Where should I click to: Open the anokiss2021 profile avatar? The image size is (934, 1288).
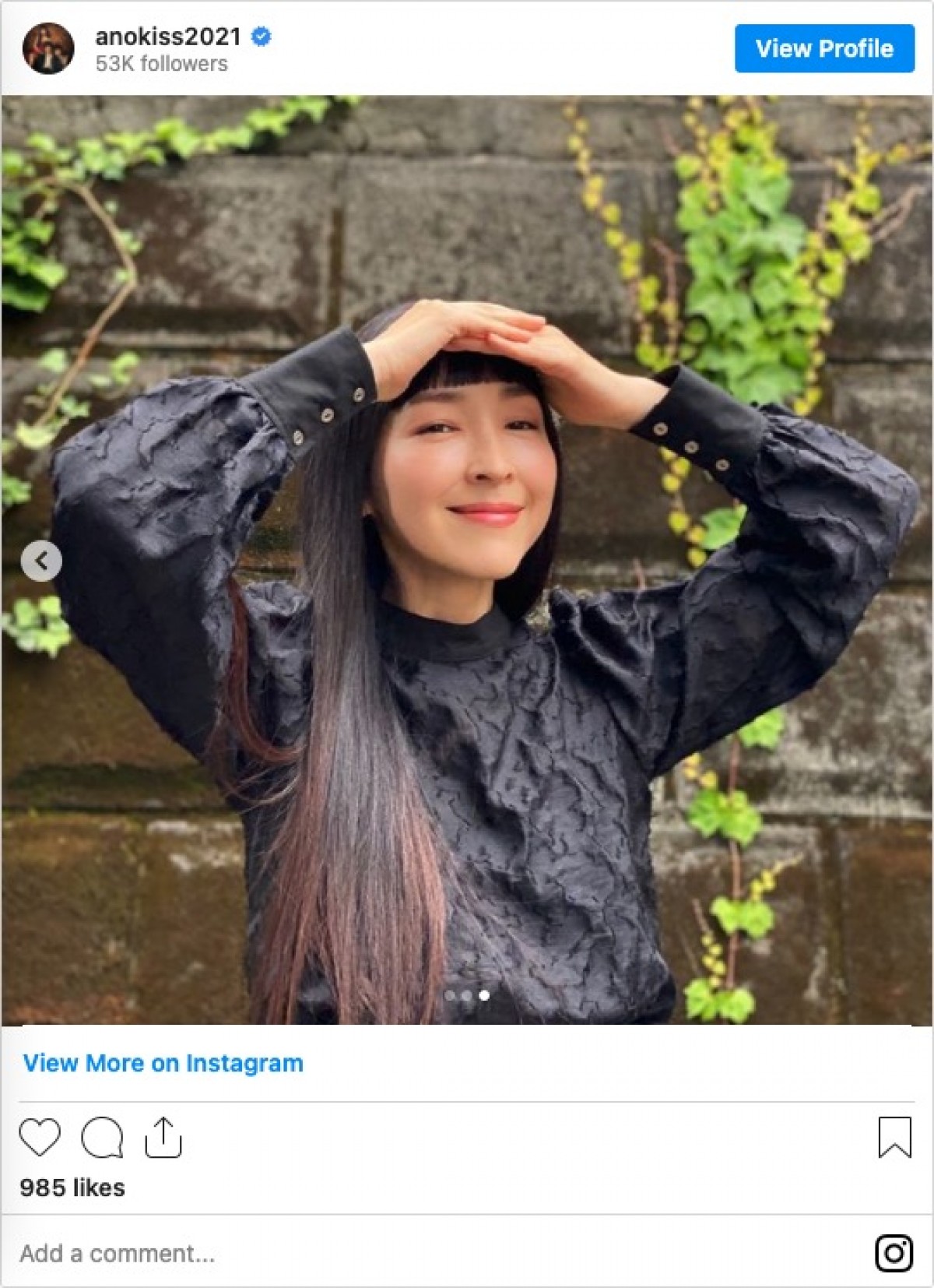pyautogui.click(x=48, y=48)
